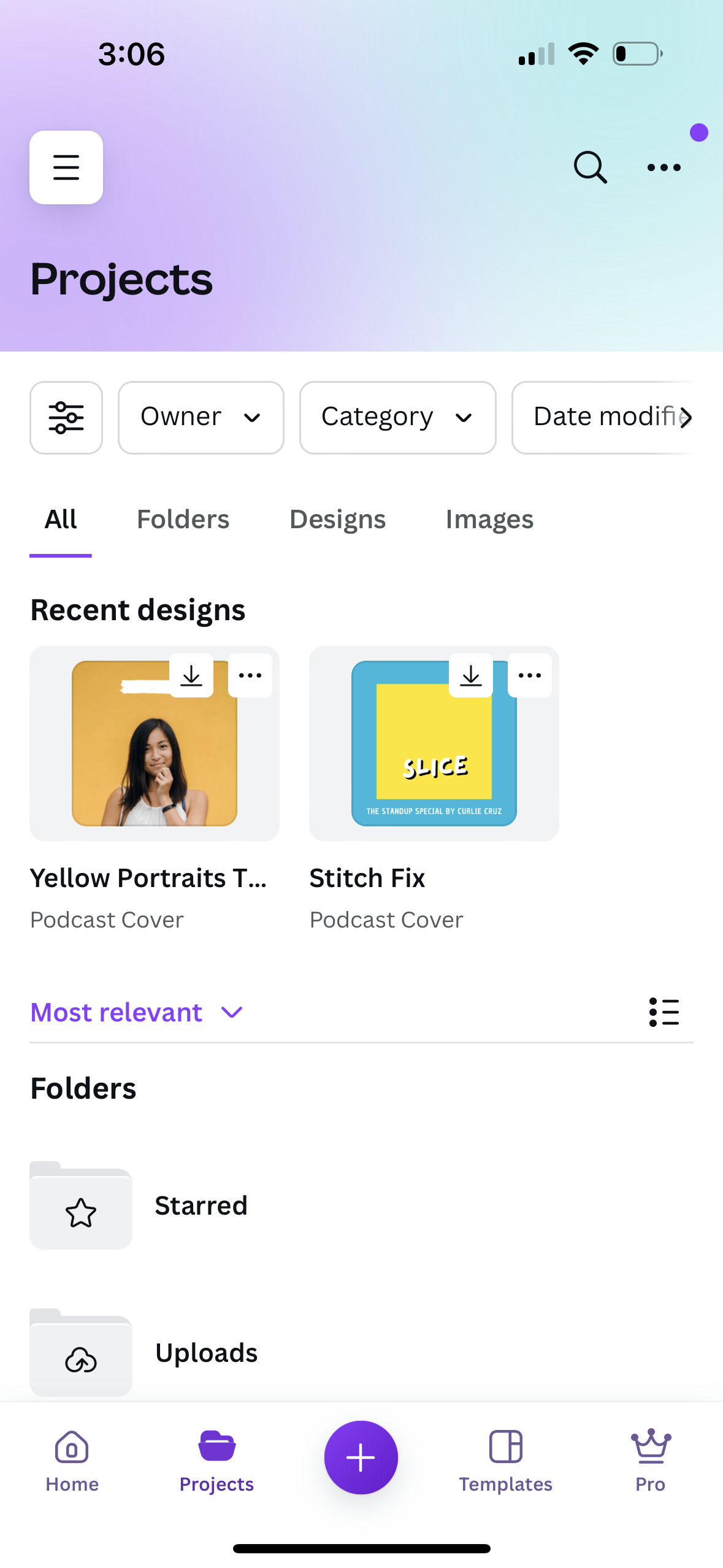Open search
Viewport: 723px width, 1568px height.
coord(589,167)
